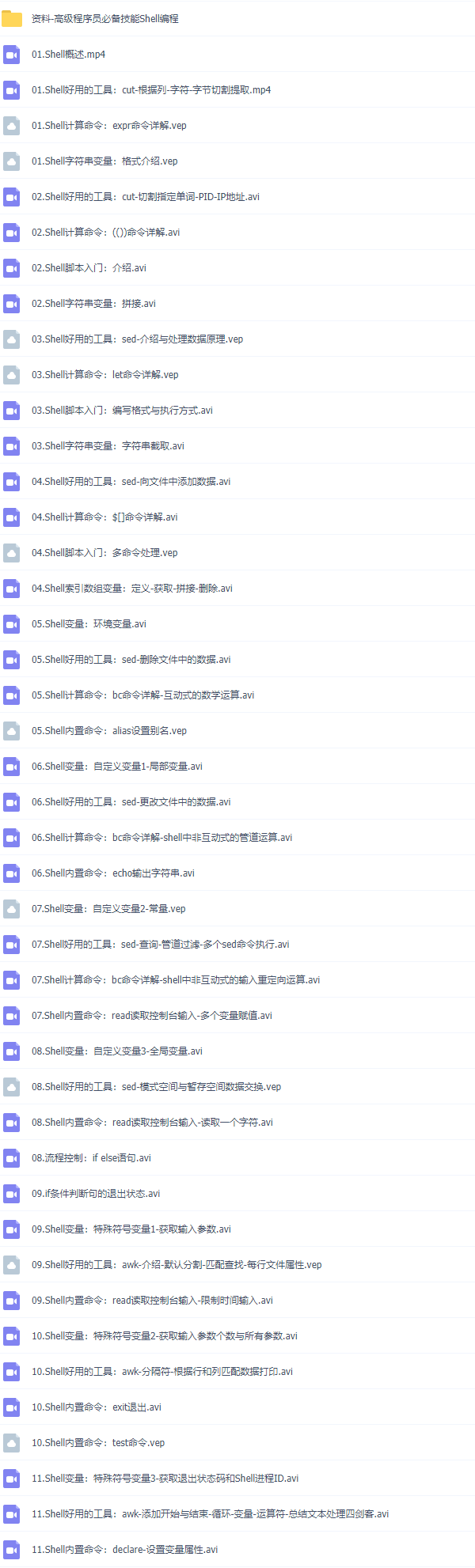The width and height of the screenshot is (475, 1568).
Task: Tap 09.Shell内置命令：read读取控制台输入-限制时间输入.avi
Action: 152,1300
